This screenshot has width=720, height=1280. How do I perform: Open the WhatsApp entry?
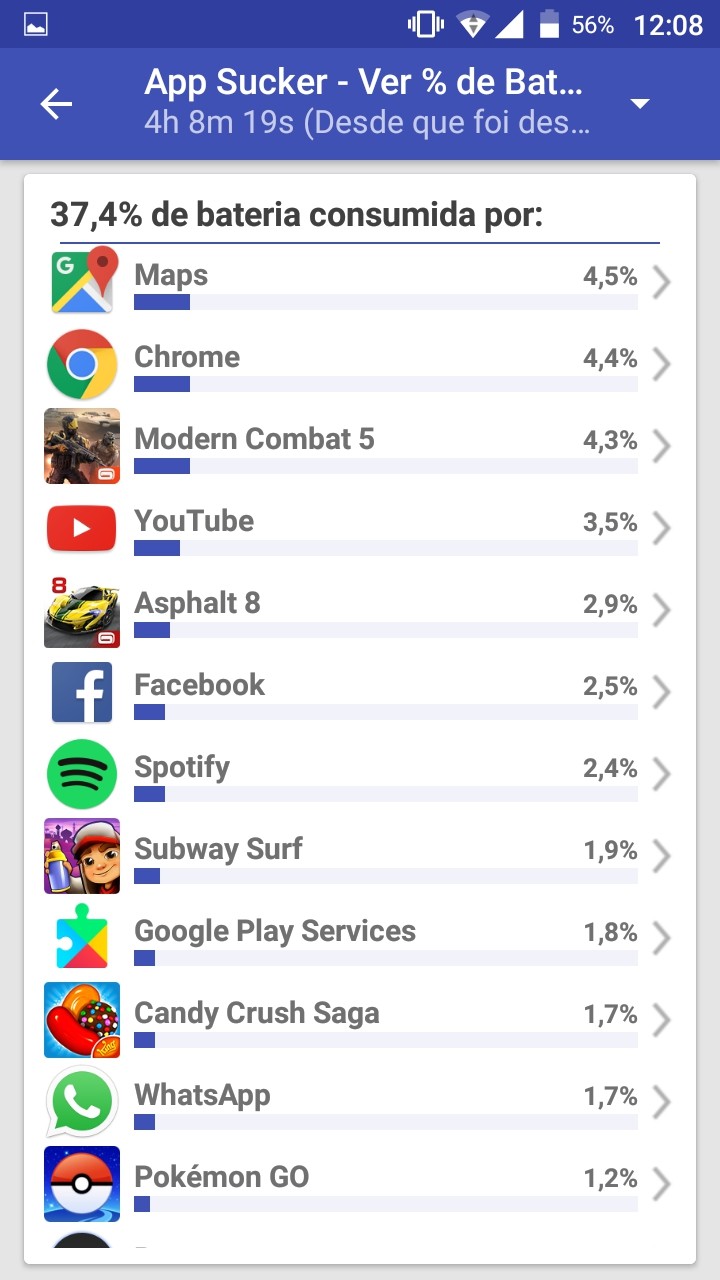[x=360, y=1104]
